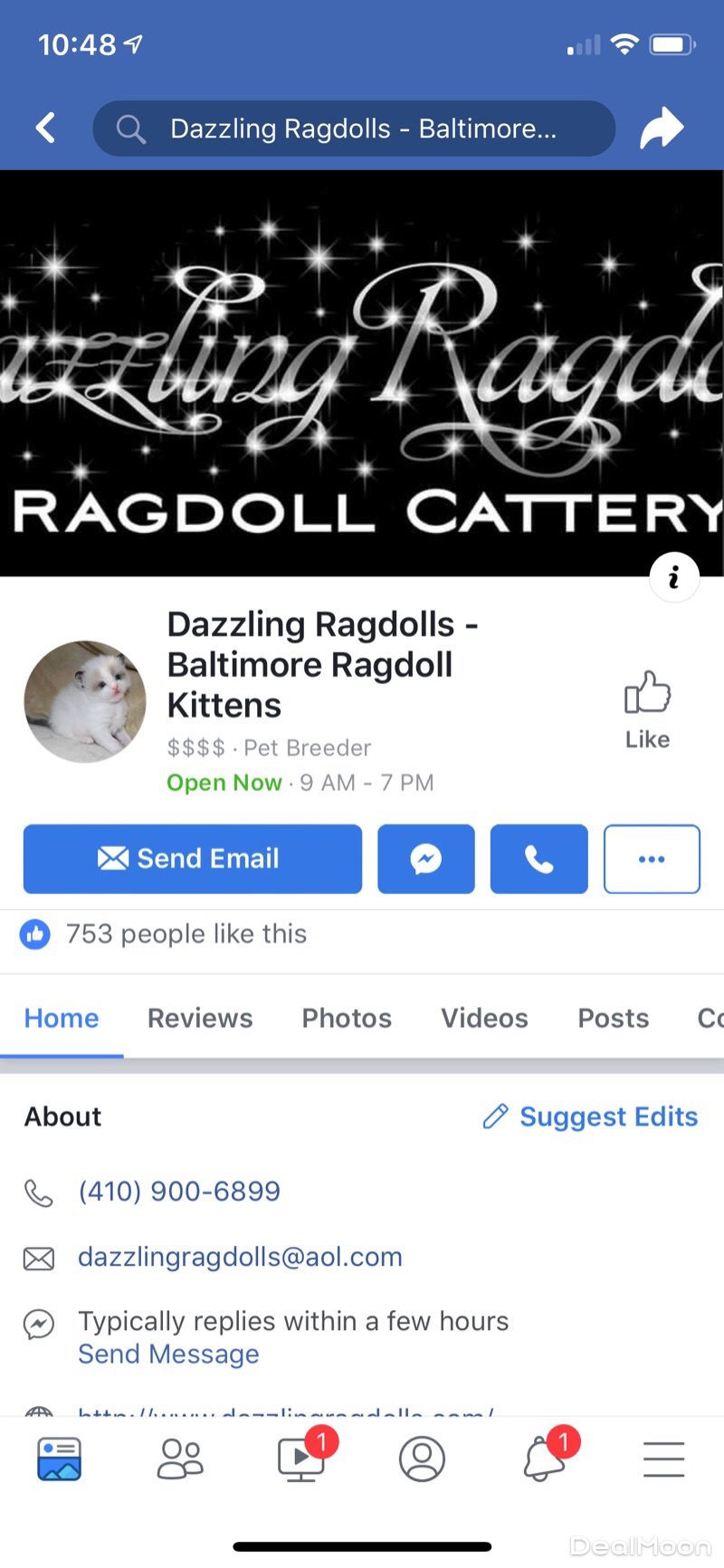Like the Dazzling Ragdolls page
Screen dimensions: 724x1568
point(647,709)
